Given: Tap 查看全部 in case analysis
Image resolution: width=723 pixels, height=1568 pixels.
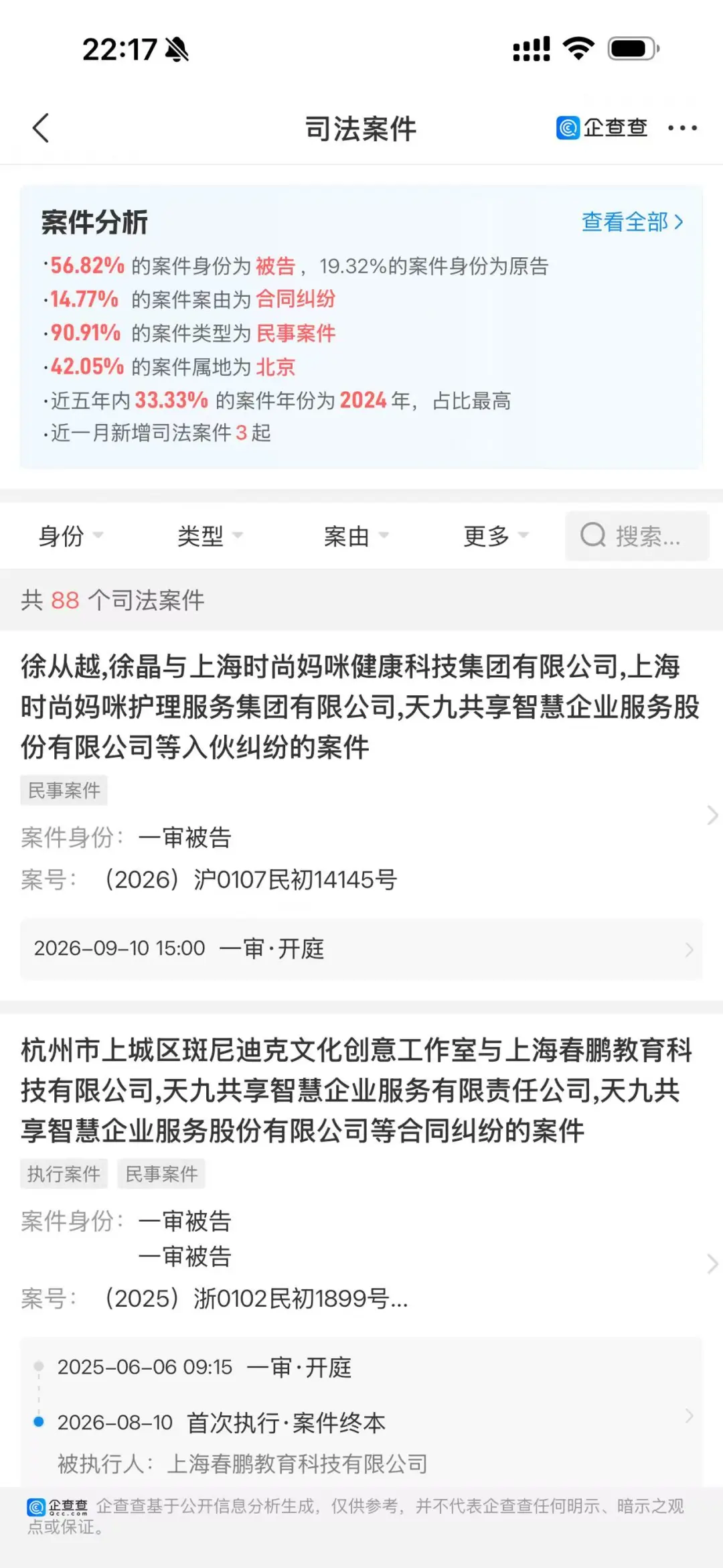Looking at the screenshot, I should tap(633, 222).
